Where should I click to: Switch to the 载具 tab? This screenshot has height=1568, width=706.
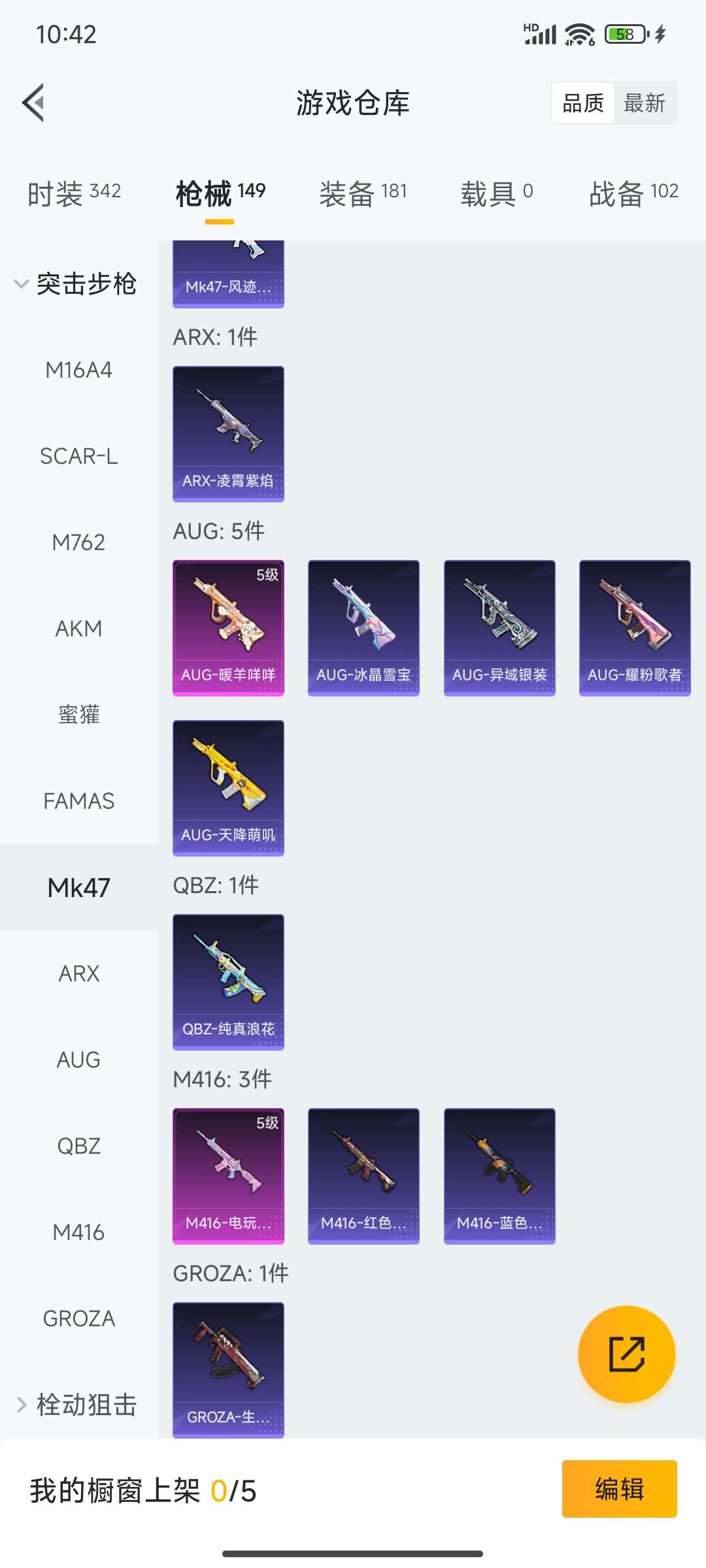[497, 193]
